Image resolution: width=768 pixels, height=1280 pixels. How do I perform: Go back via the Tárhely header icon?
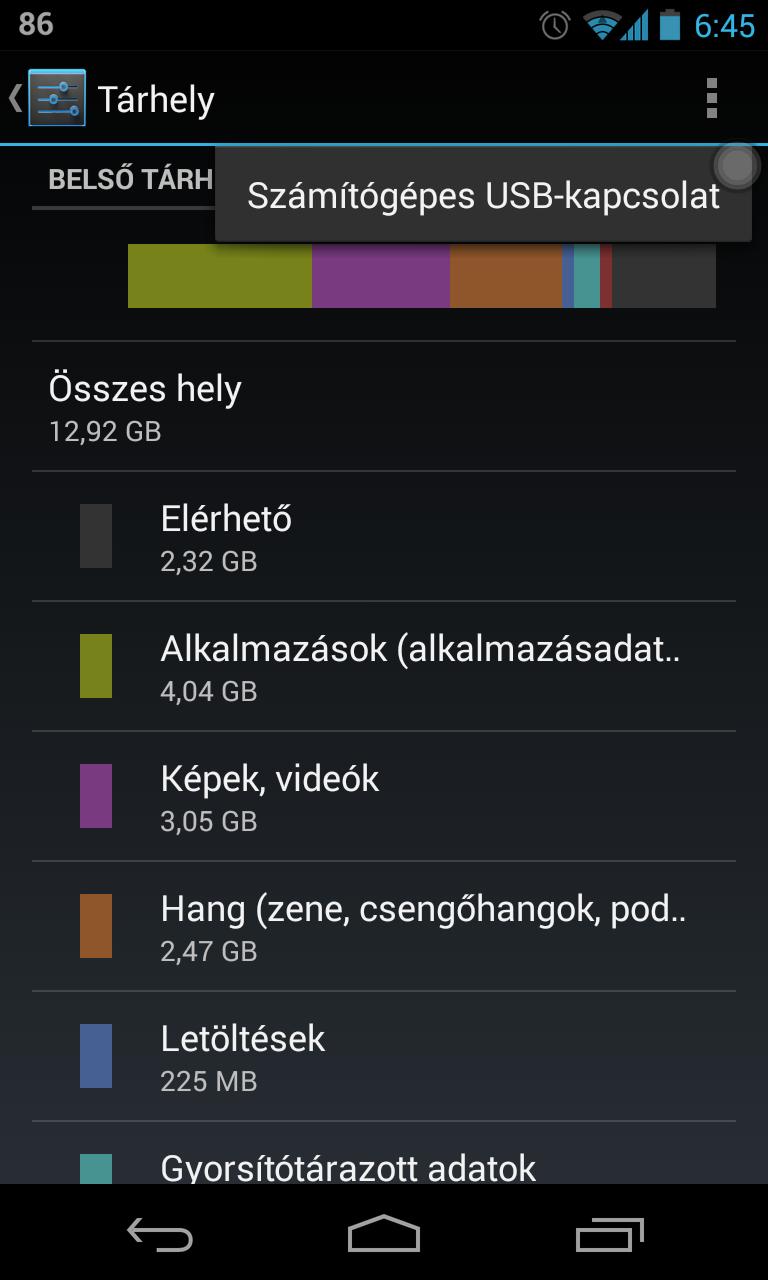(x=47, y=98)
